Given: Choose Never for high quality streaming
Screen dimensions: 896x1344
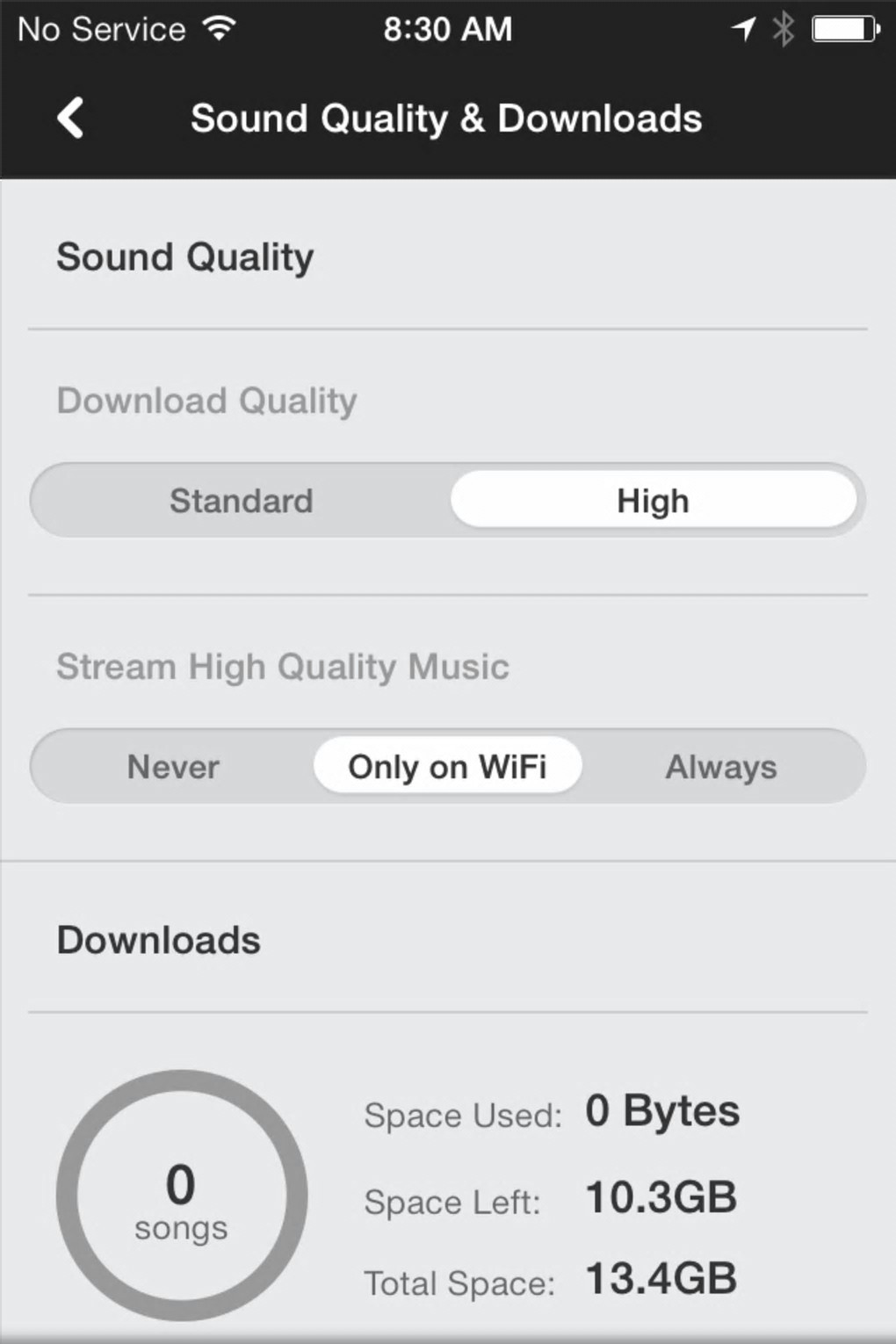Looking at the screenshot, I should [173, 767].
